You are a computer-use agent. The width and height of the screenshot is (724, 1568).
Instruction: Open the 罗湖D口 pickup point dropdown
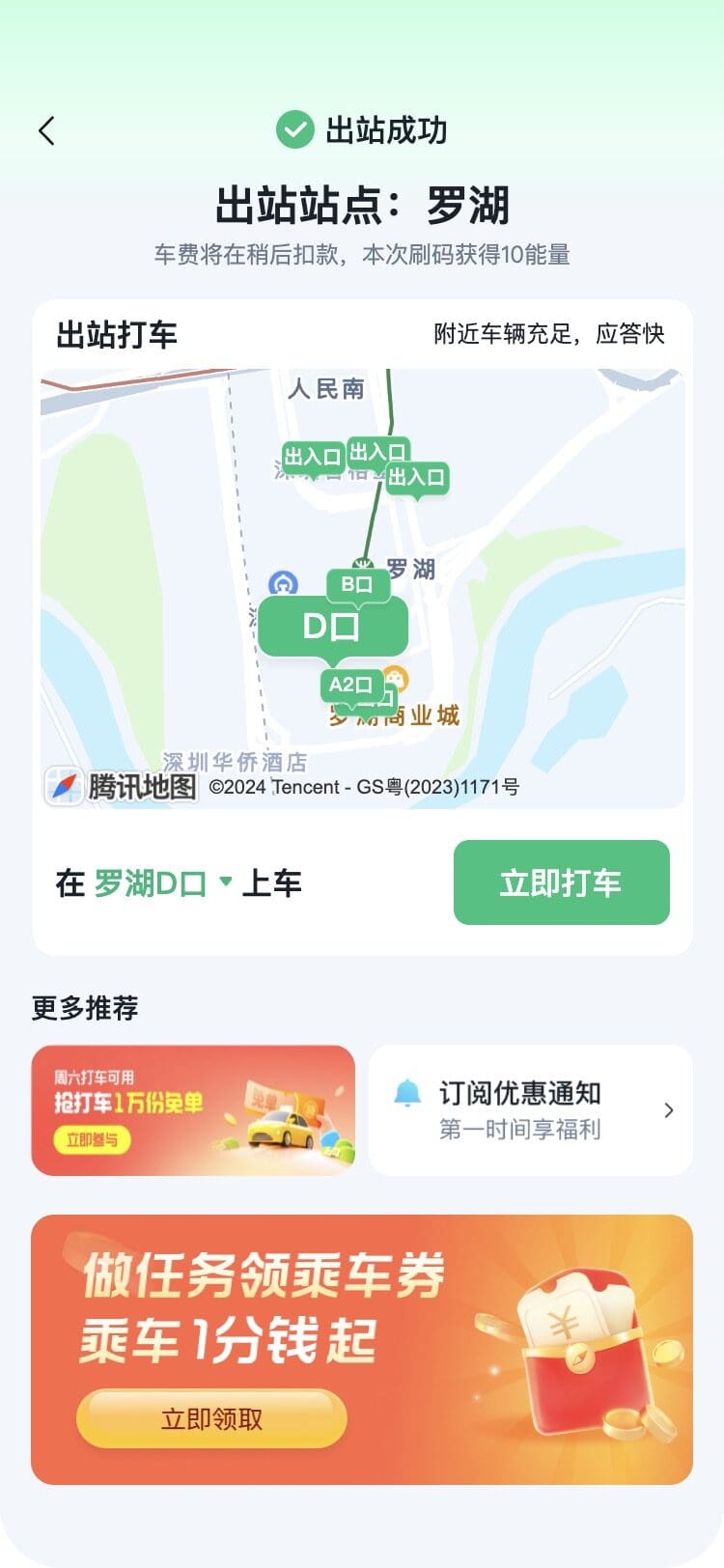pyautogui.click(x=162, y=882)
